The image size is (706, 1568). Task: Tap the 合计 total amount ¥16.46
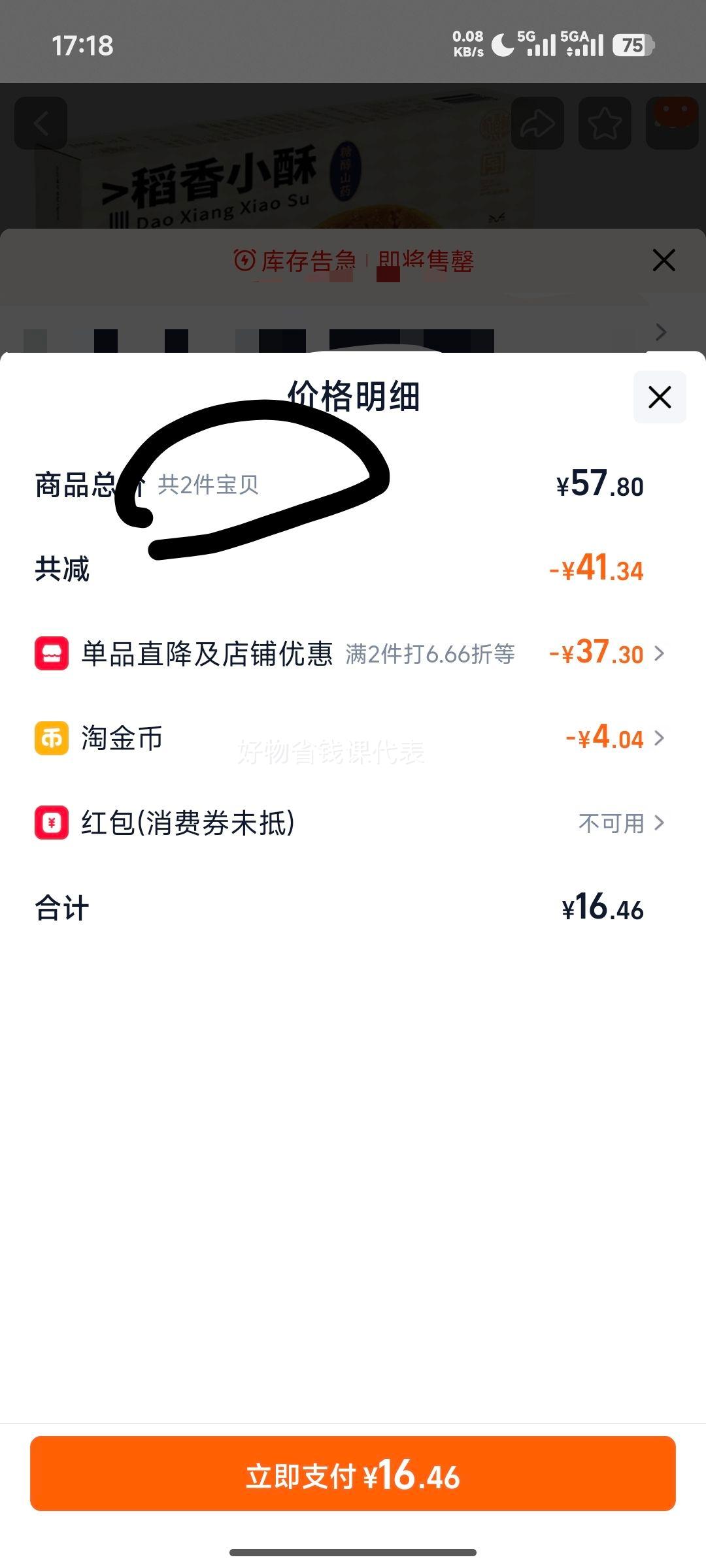pos(601,908)
